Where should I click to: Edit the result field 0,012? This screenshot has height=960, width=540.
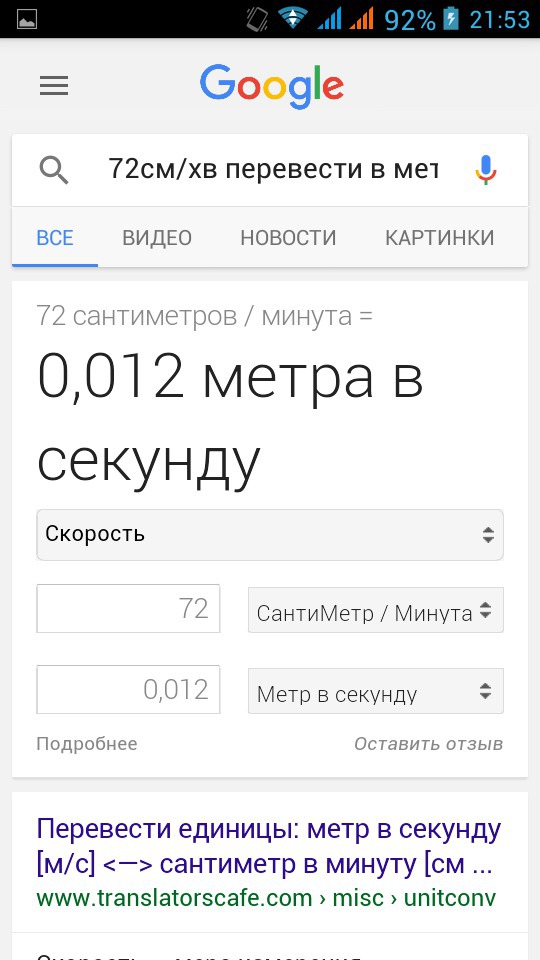128,689
